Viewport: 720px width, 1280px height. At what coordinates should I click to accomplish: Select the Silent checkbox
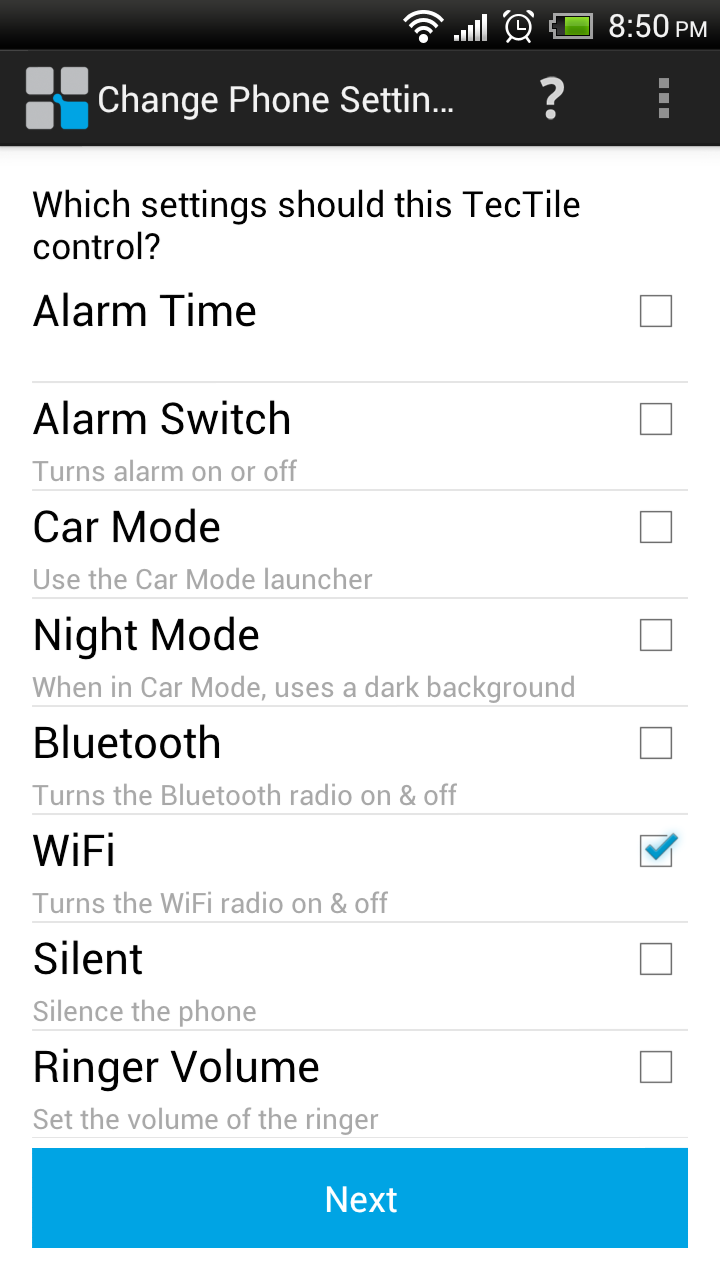(x=656, y=959)
